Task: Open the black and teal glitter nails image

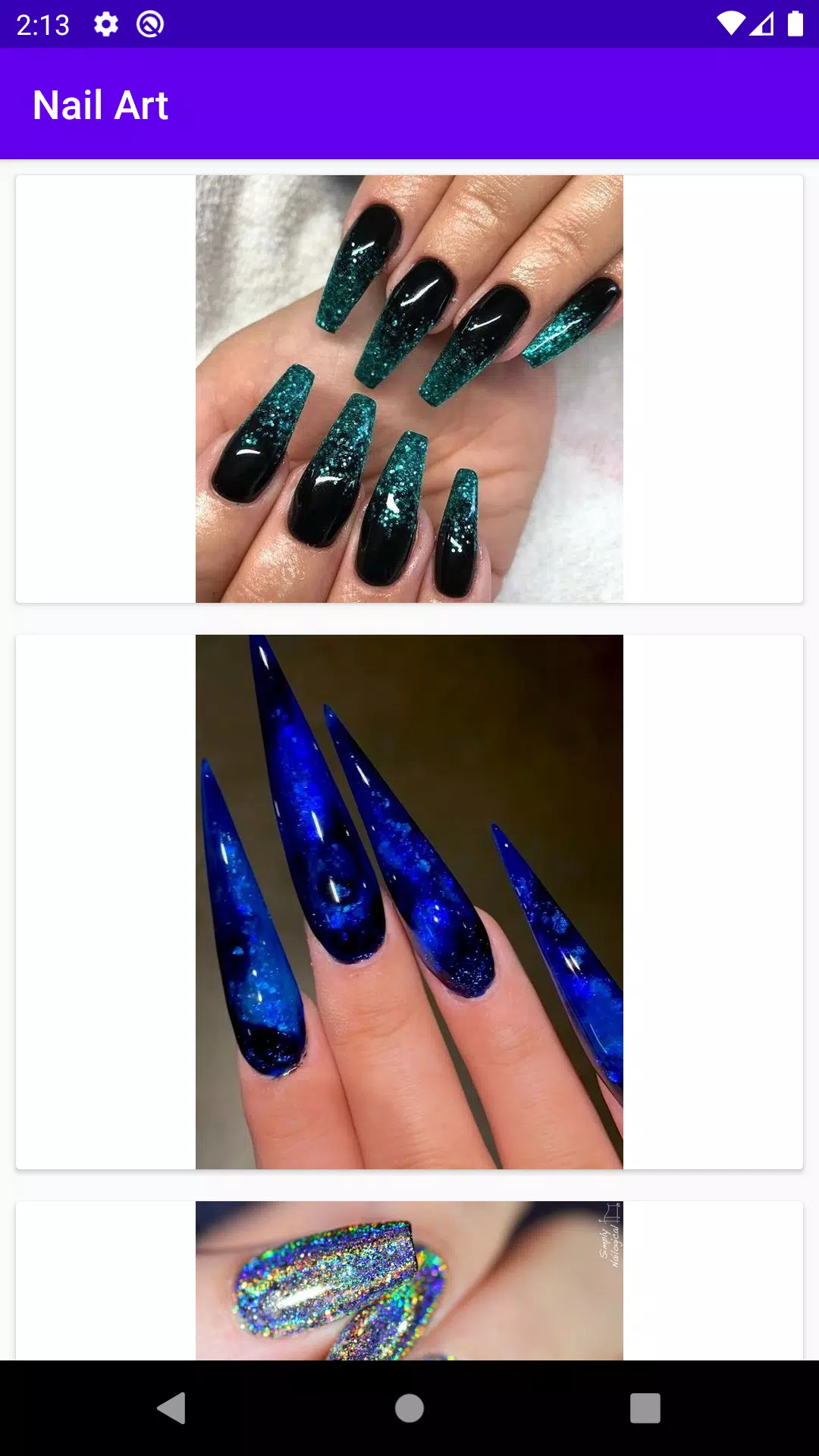Action: pos(409,389)
